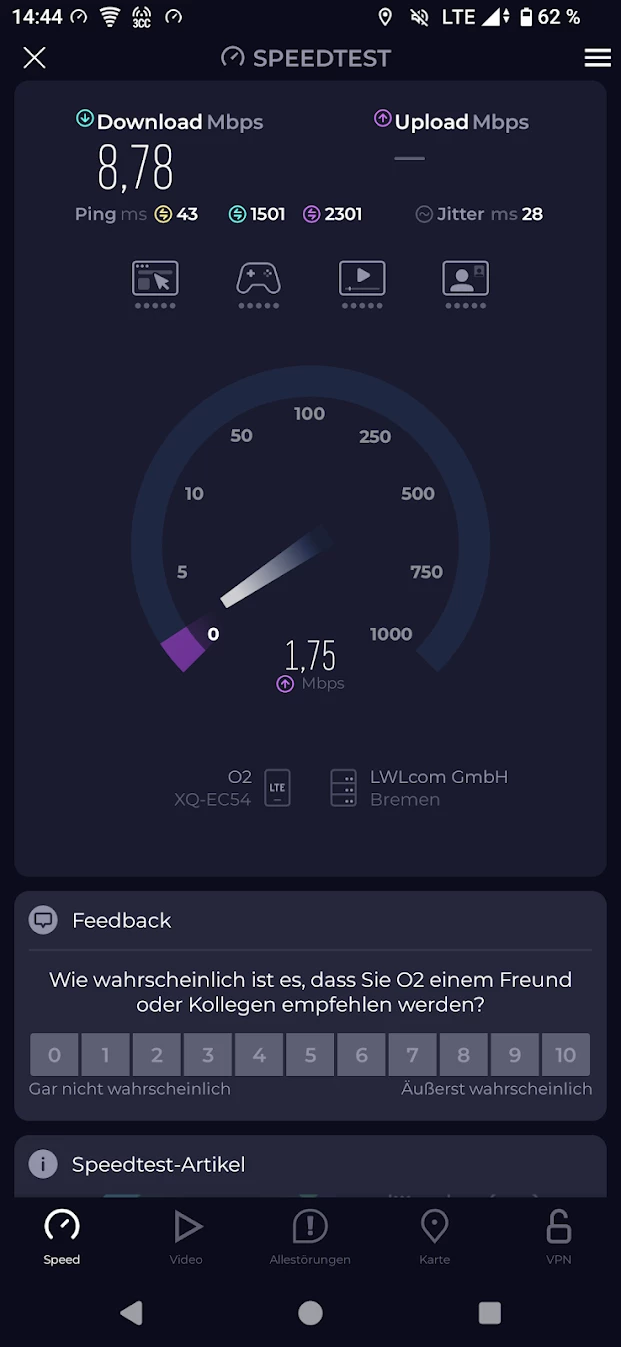Screen dimensions: 621x1347
Task: Switch to the Video tab
Action: pos(186,1235)
